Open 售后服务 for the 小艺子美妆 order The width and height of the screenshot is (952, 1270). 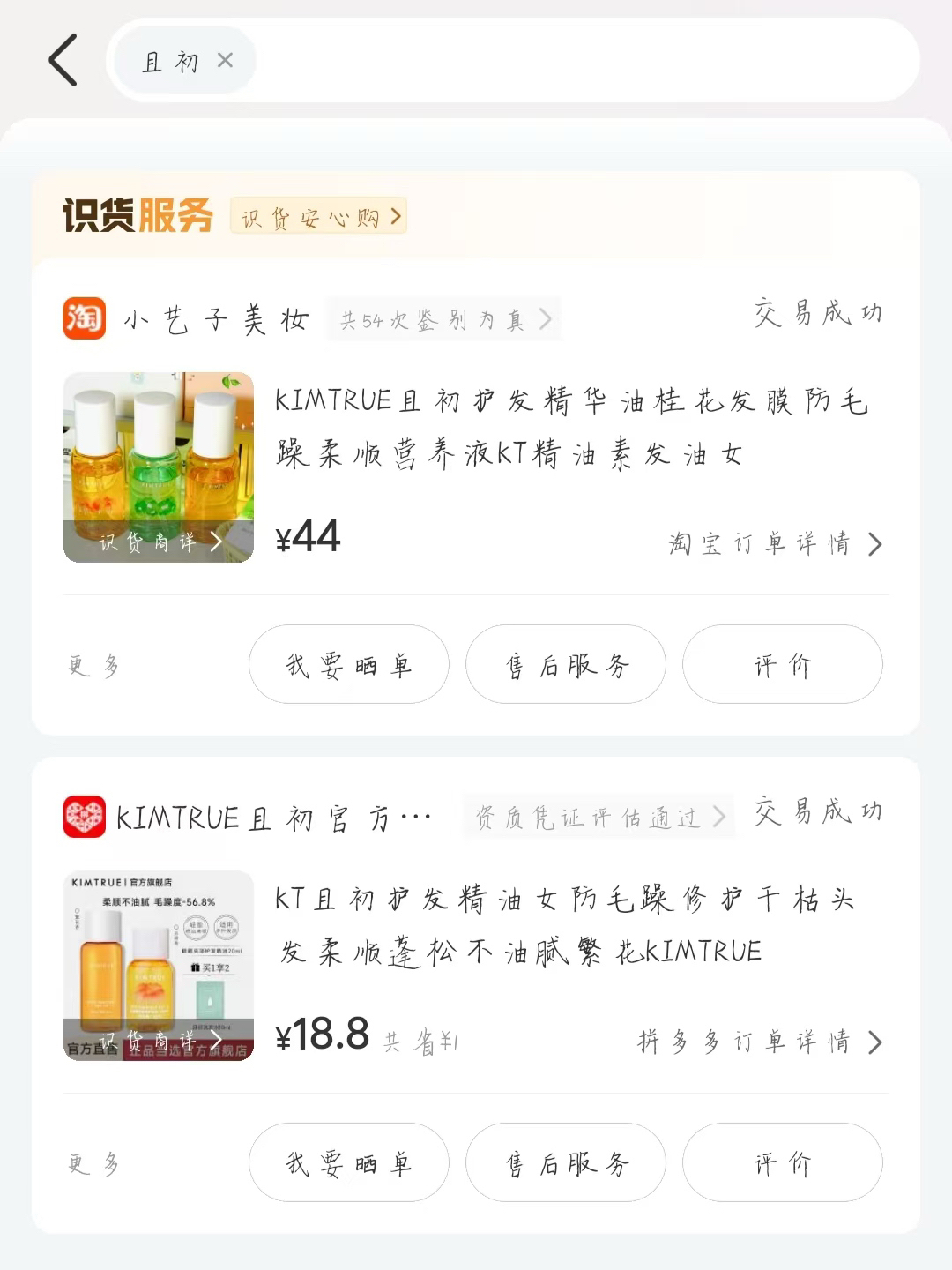pos(565,665)
